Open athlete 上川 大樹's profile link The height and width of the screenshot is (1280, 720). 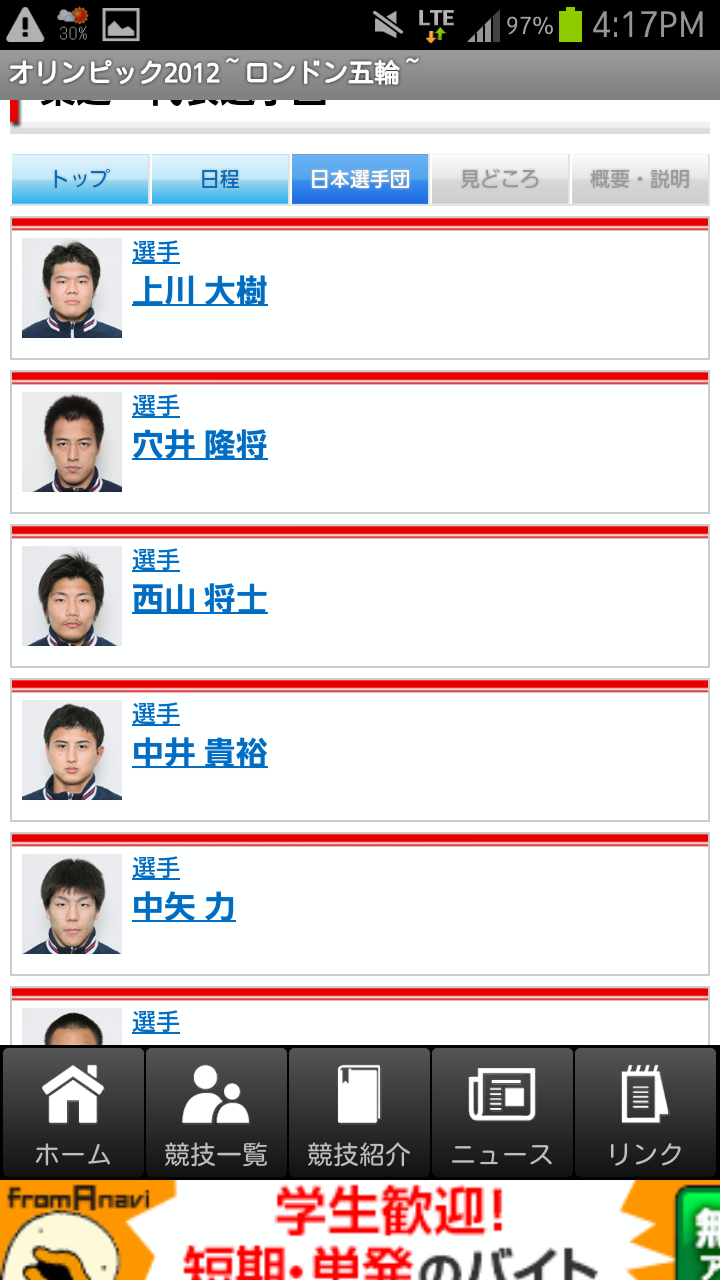click(200, 292)
